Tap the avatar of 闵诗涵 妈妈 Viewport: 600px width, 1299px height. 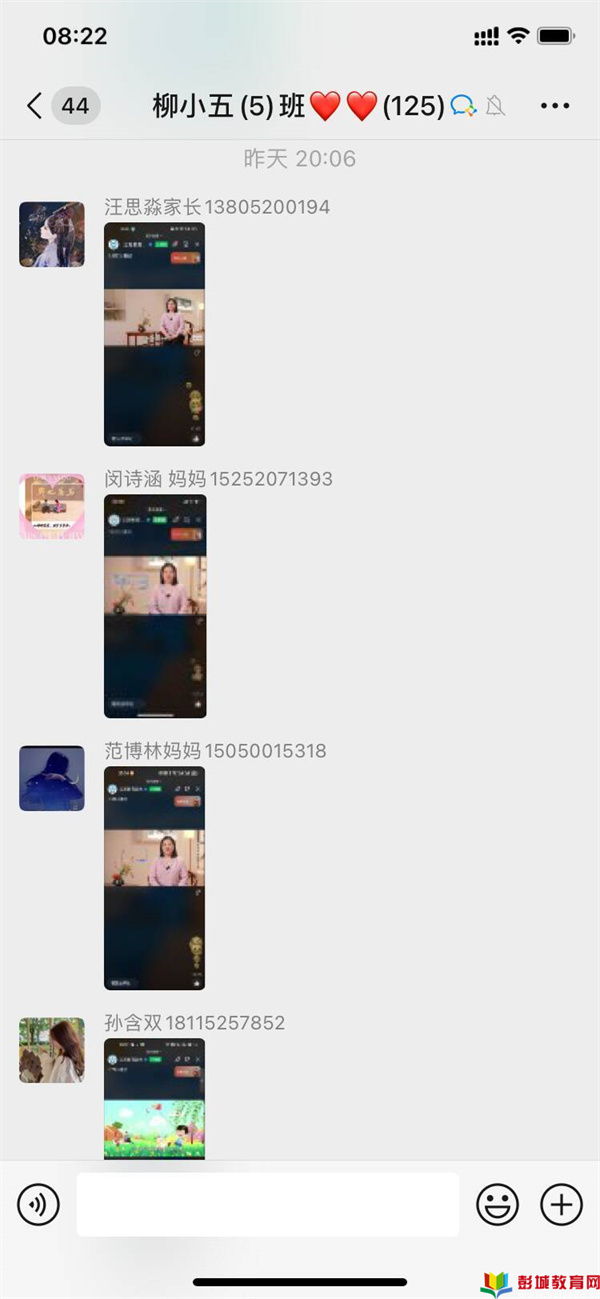pos(52,506)
